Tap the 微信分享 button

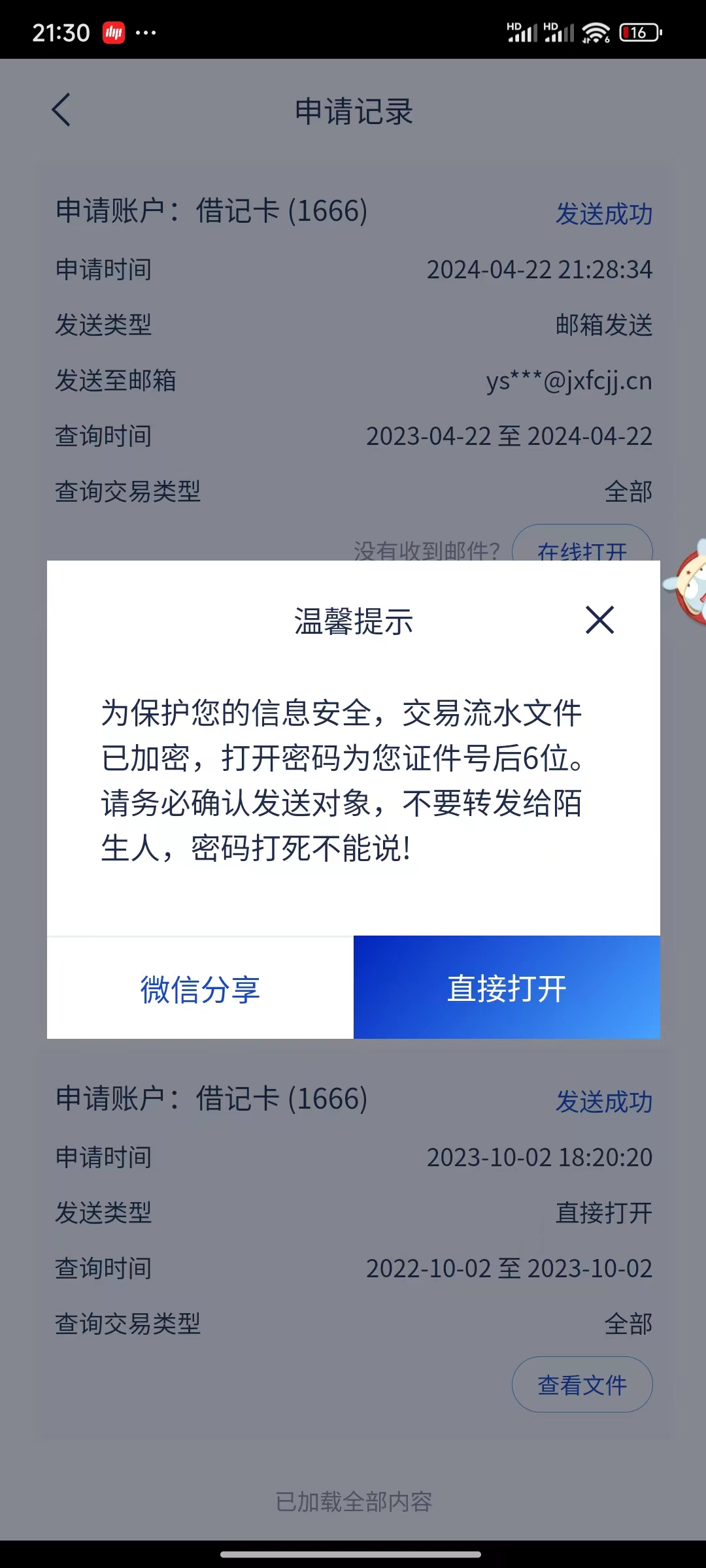tap(200, 988)
